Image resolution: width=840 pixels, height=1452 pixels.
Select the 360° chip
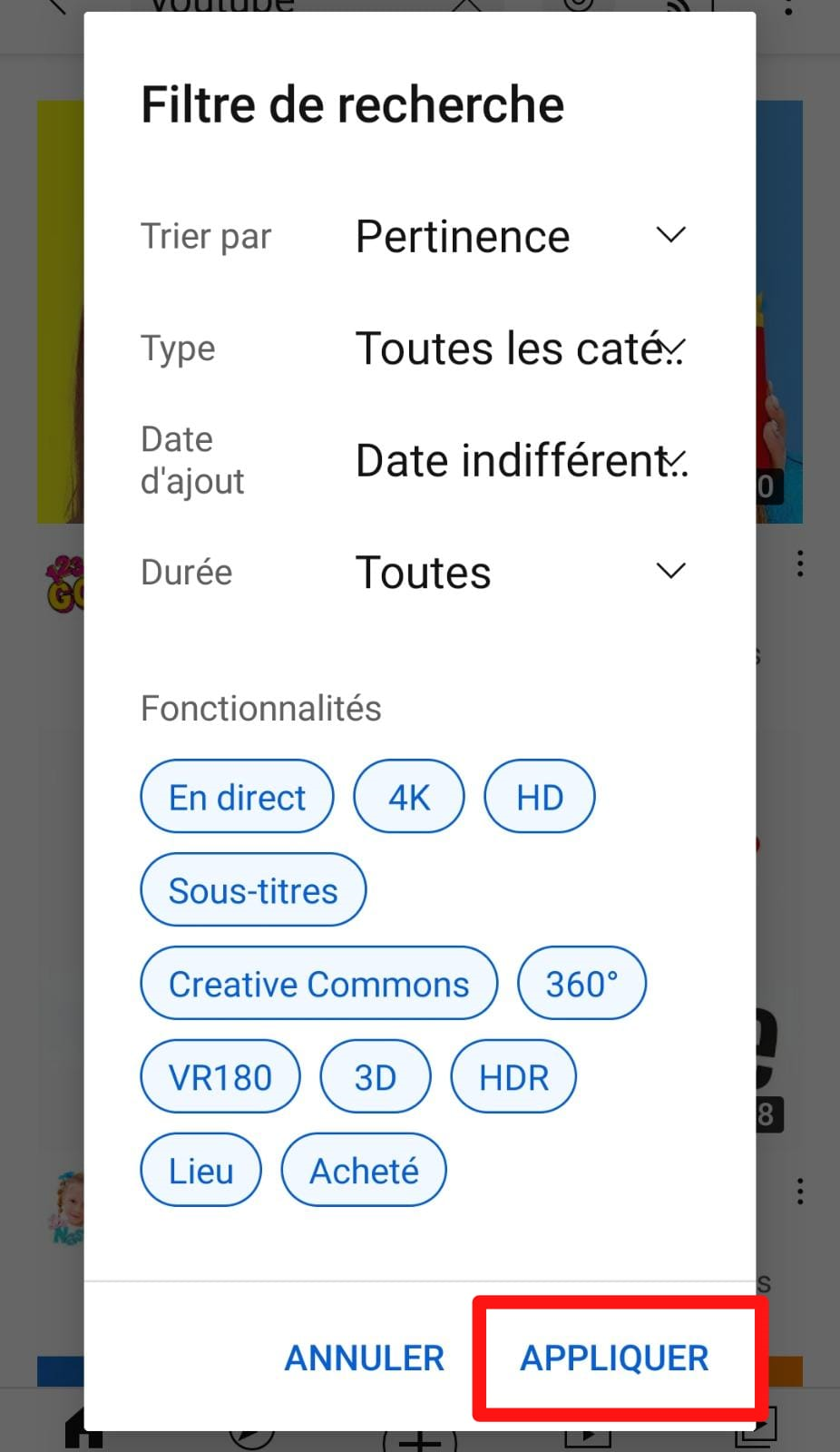pyautogui.click(x=581, y=984)
